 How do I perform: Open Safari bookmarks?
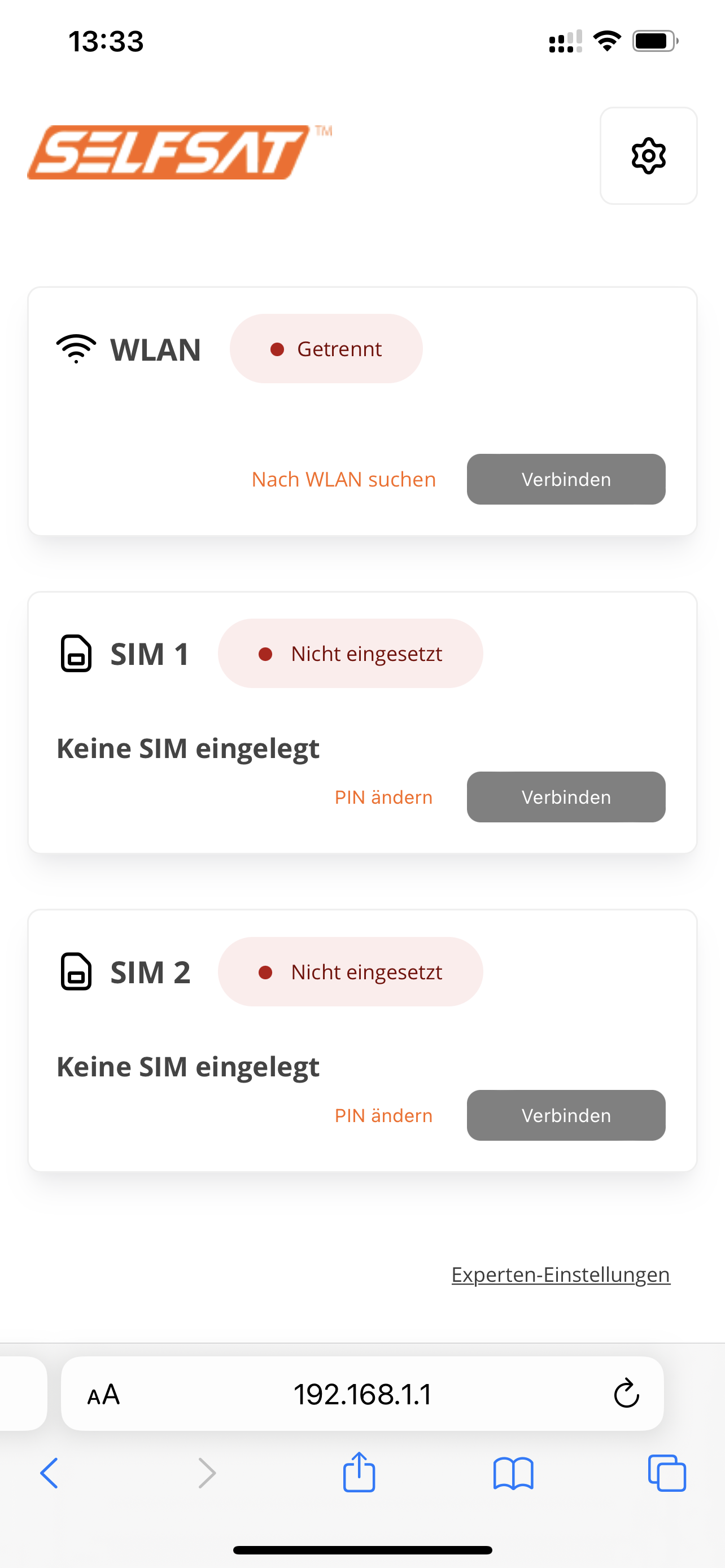click(513, 1473)
